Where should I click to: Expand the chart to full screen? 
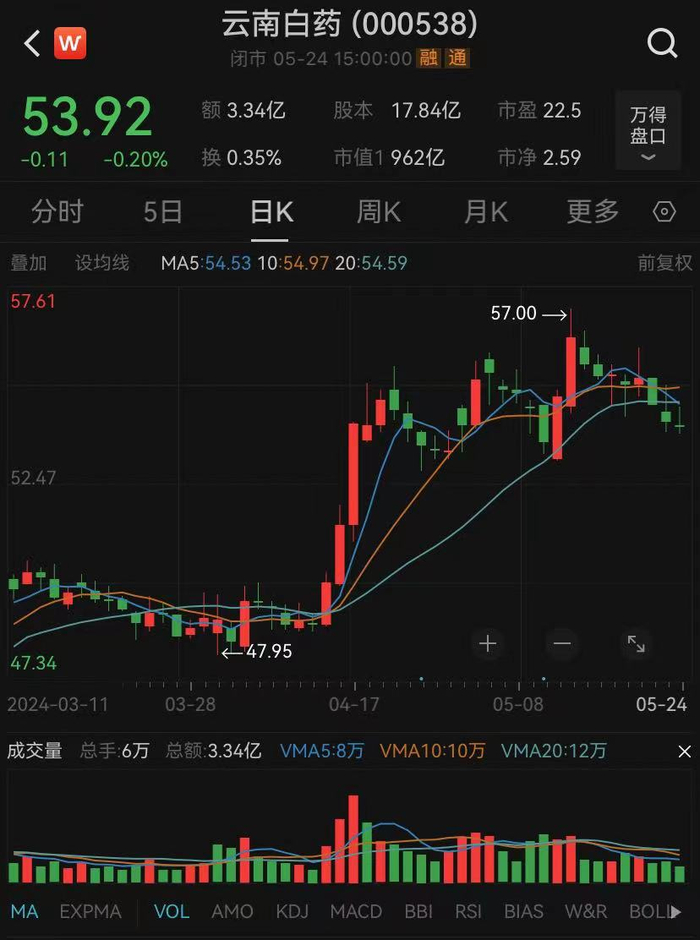636,643
